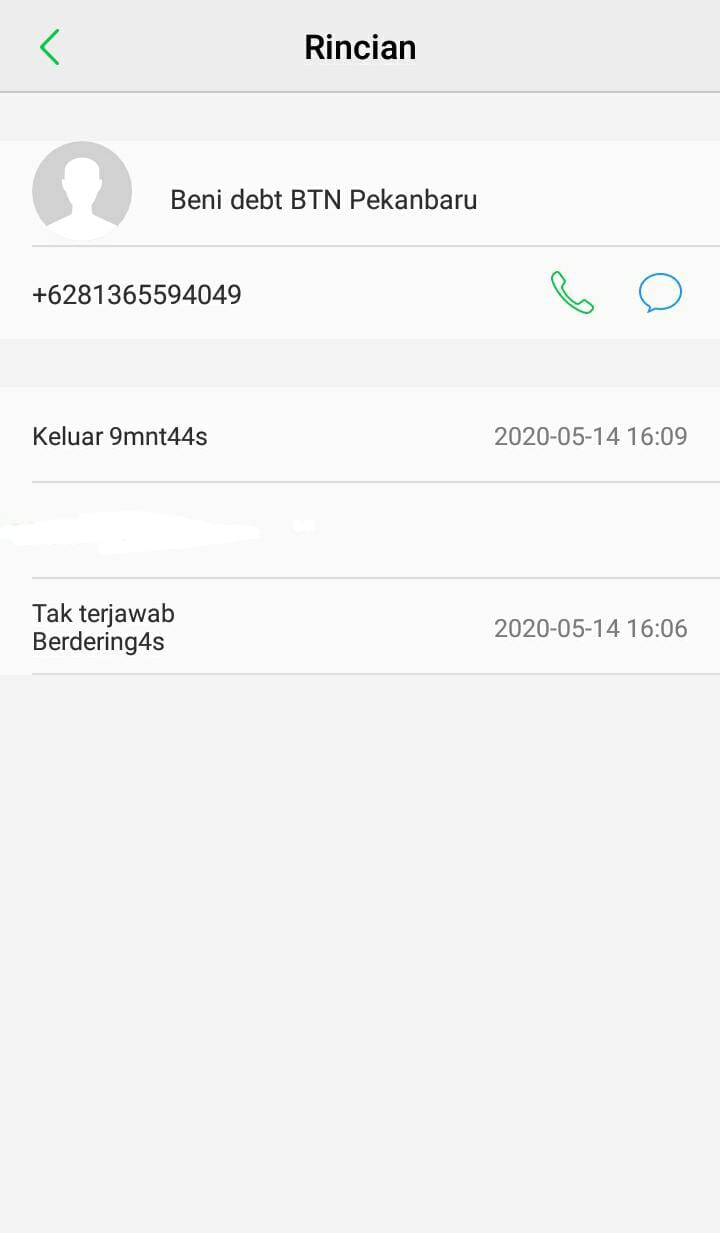This screenshot has height=1233, width=720.
Task: Open chat with the blue speech bubble
Action: click(660, 292)
